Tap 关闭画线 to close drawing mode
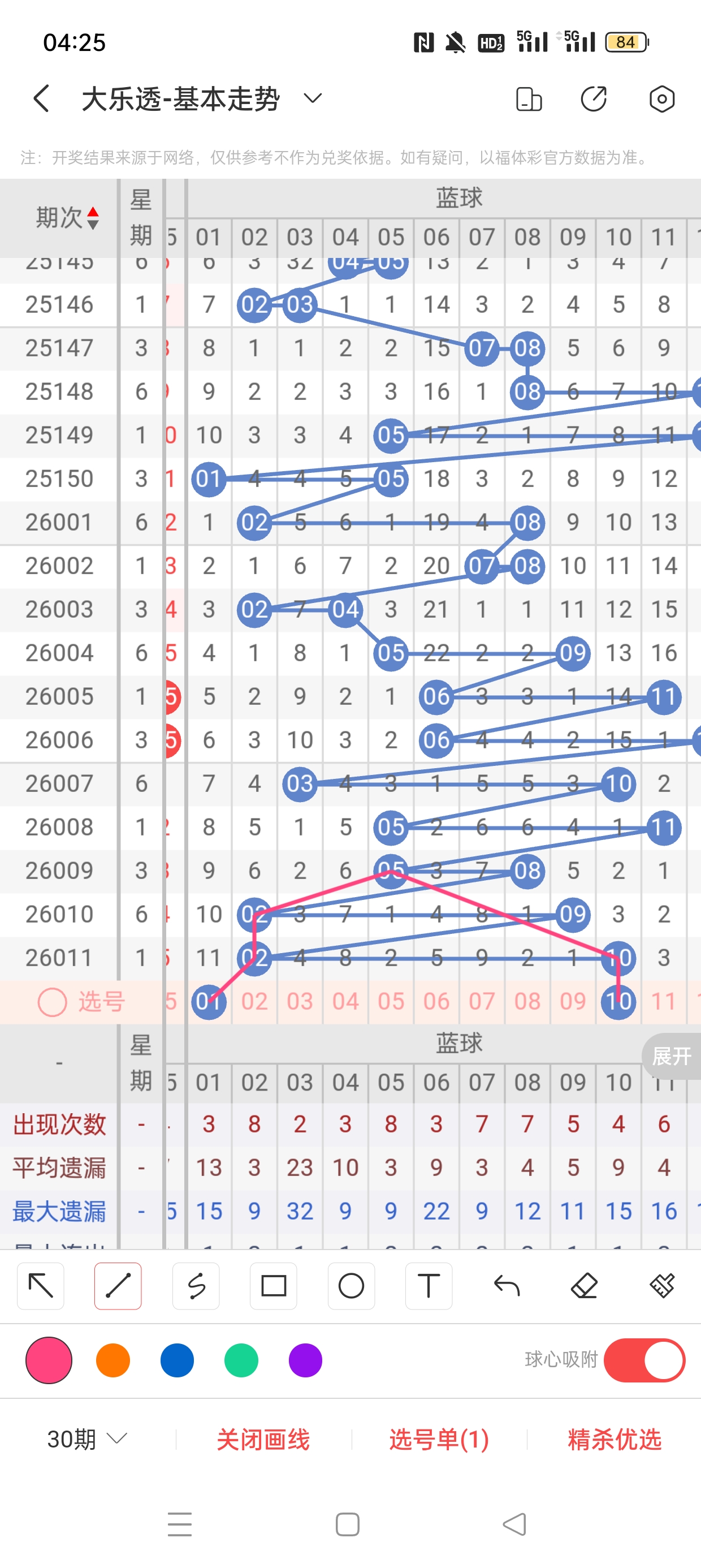The height and width of the screenshot is (1568, 701). 263,1440
